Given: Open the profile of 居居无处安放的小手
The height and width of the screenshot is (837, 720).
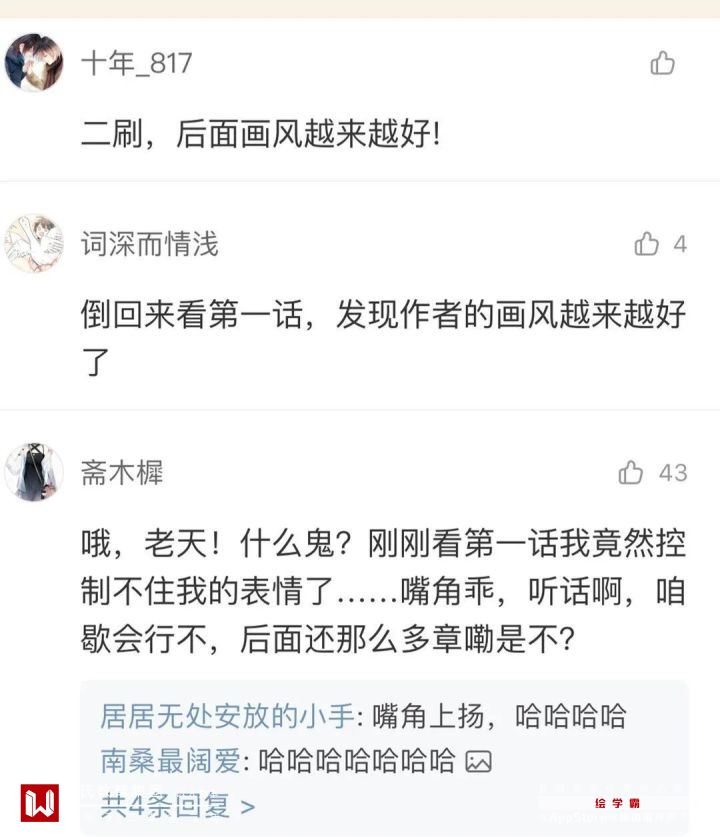Looking at the screenshot, I should 226,716.
